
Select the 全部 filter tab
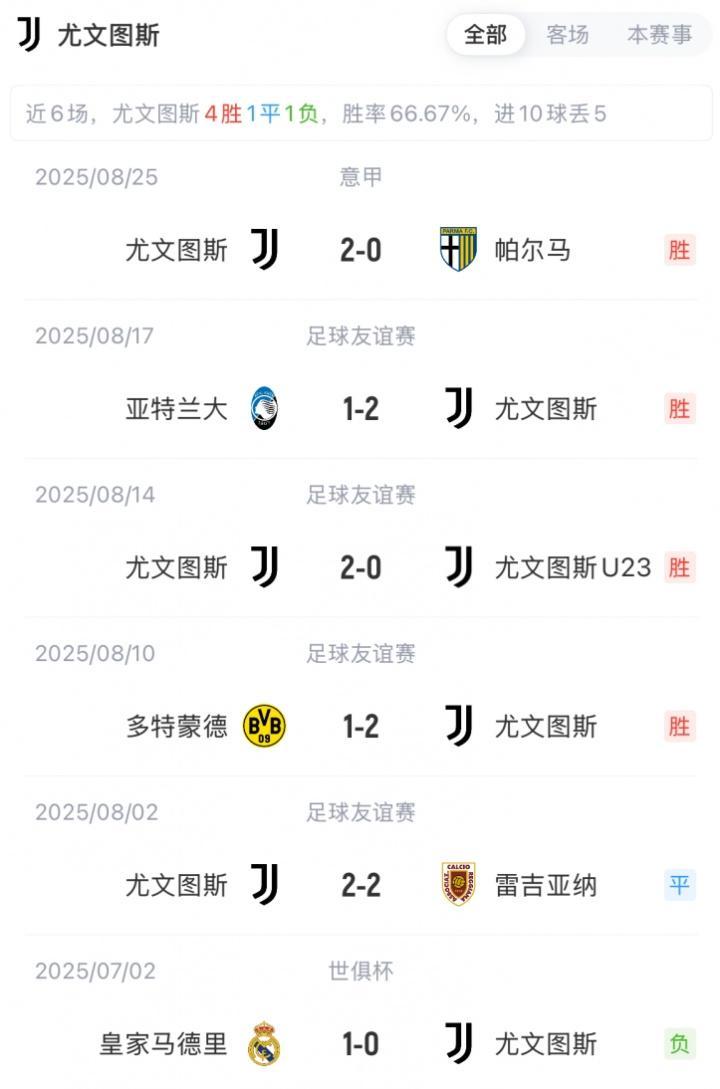point(486,35)
